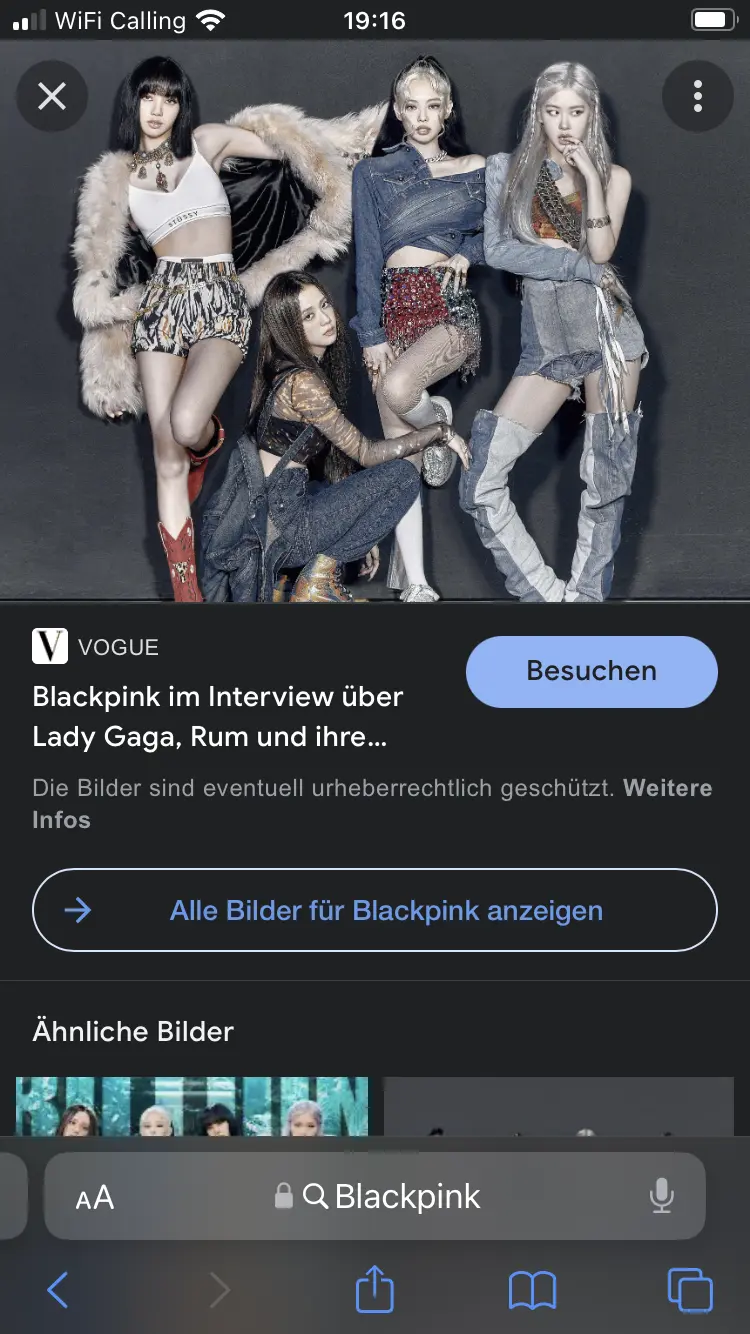Screen dimensions: 750x1334
Task: Share this page
Action: tap(375, 1288)
